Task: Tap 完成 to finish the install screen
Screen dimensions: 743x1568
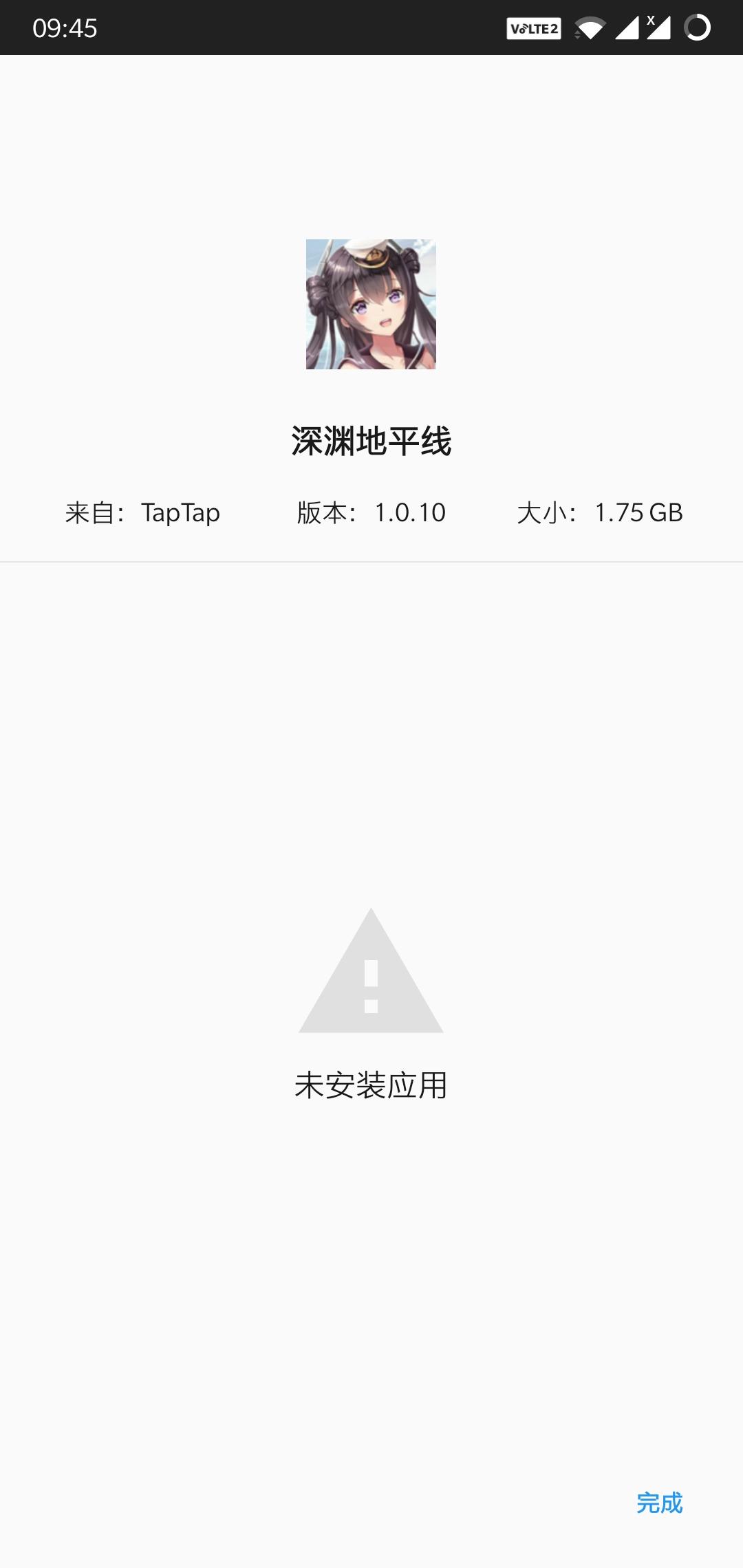Action: (x=659, y=1503)
